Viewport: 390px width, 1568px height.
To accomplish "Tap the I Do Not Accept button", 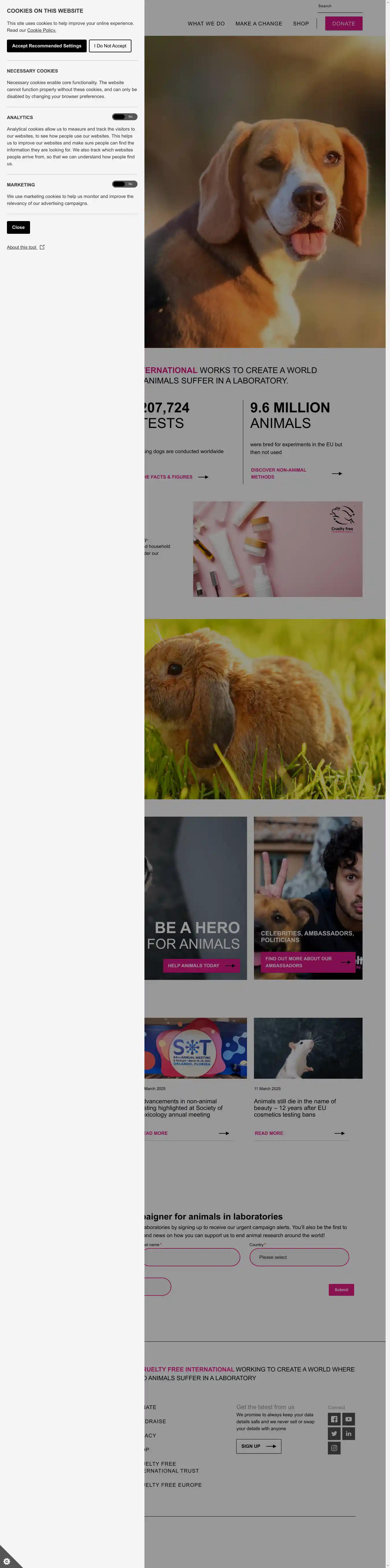I will [110, 46].
